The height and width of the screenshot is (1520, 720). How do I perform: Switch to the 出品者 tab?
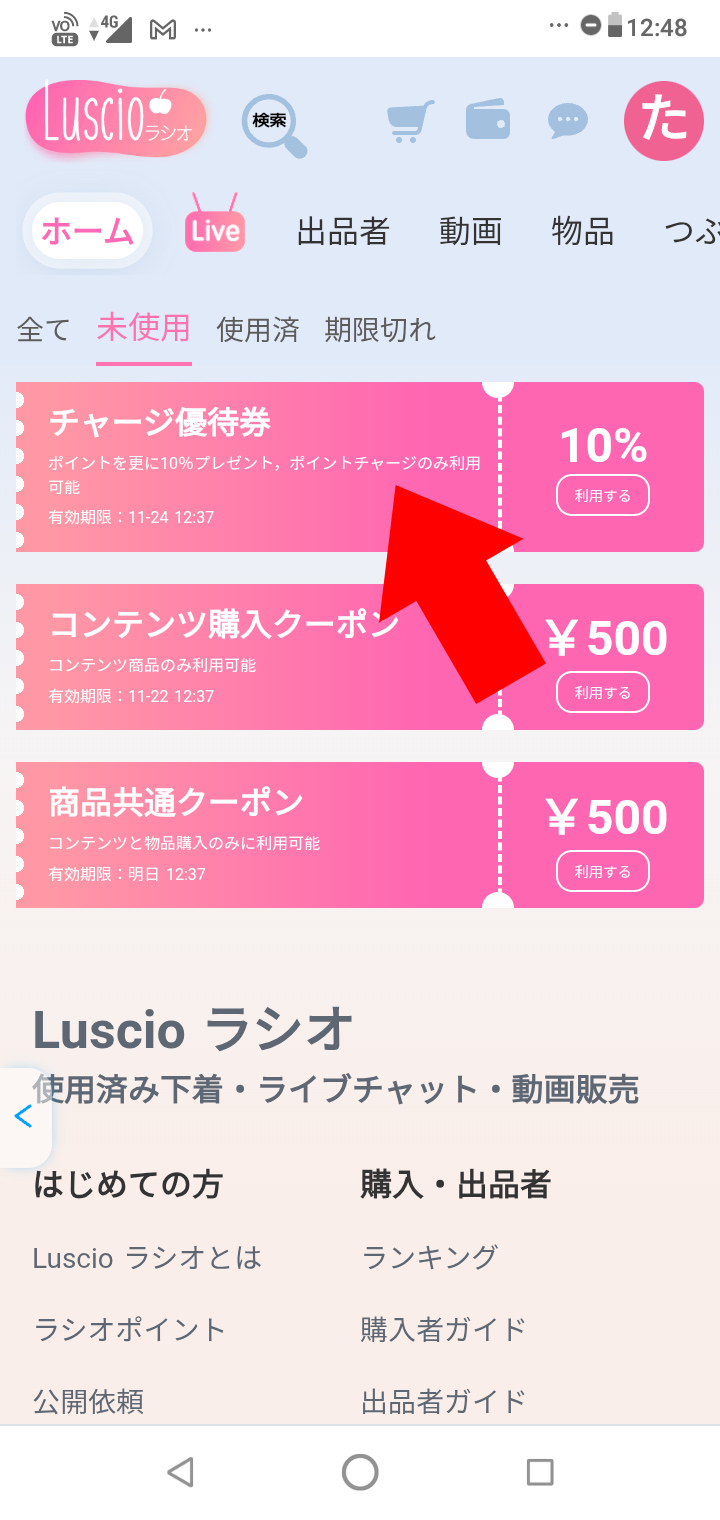tap(343, 231)
